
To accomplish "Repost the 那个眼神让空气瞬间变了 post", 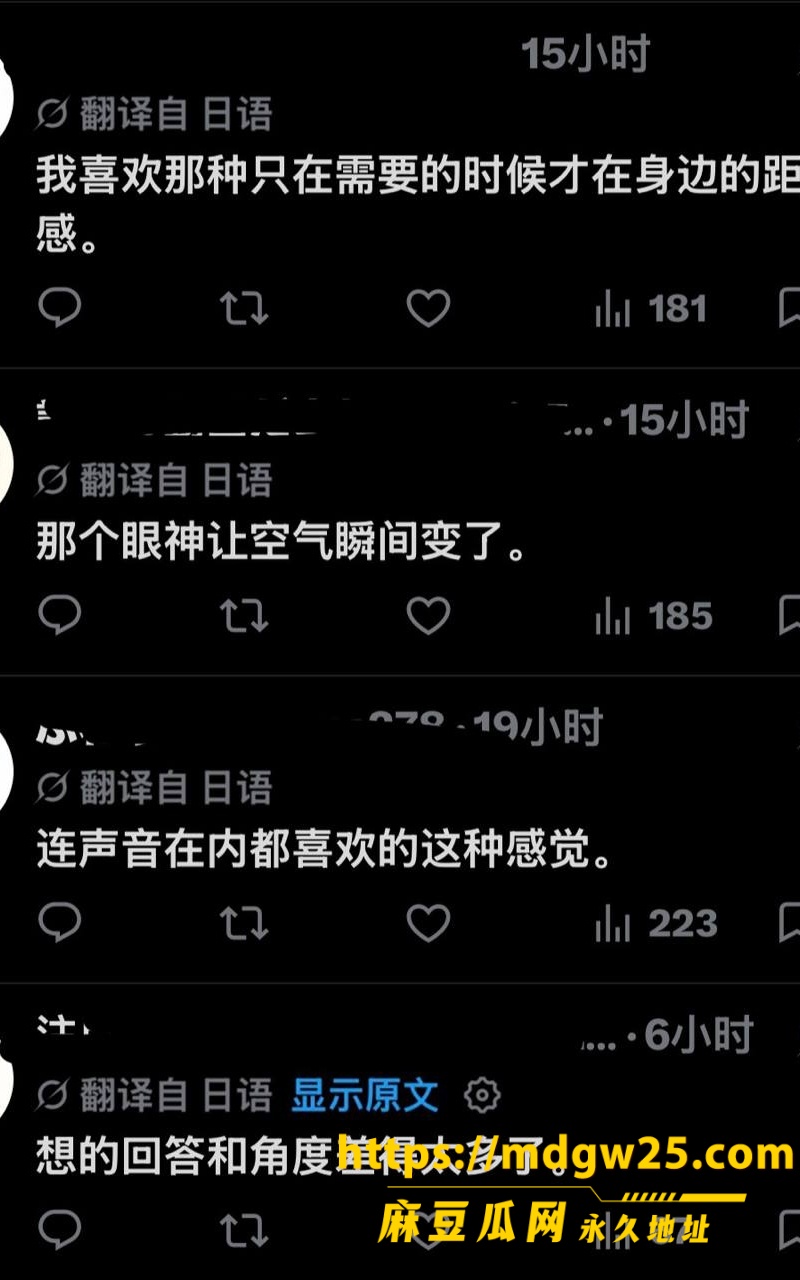I will pyautogui.click(x=244, y=615).
